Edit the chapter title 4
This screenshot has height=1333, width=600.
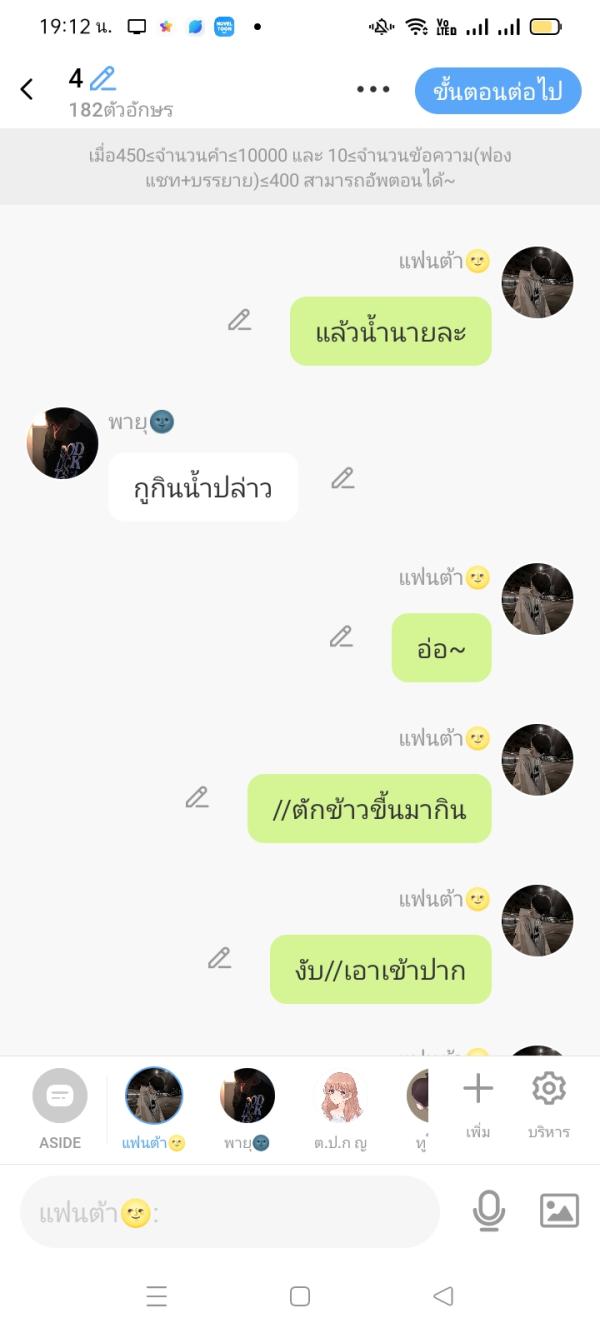pos(102,78)
